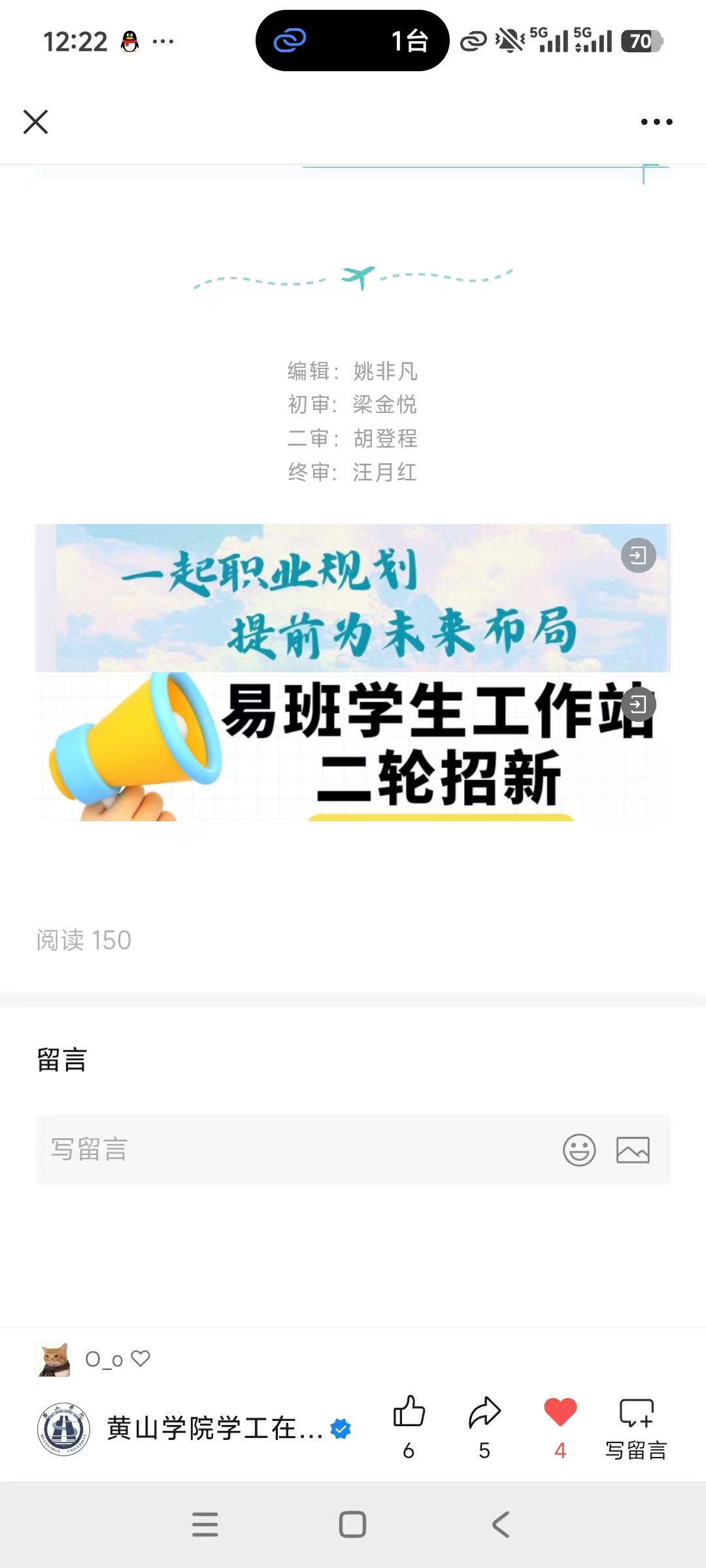The image size is (706, 1568).
Task: Open recent apps from the navigation bar
Action: [x=205, y=1524]
